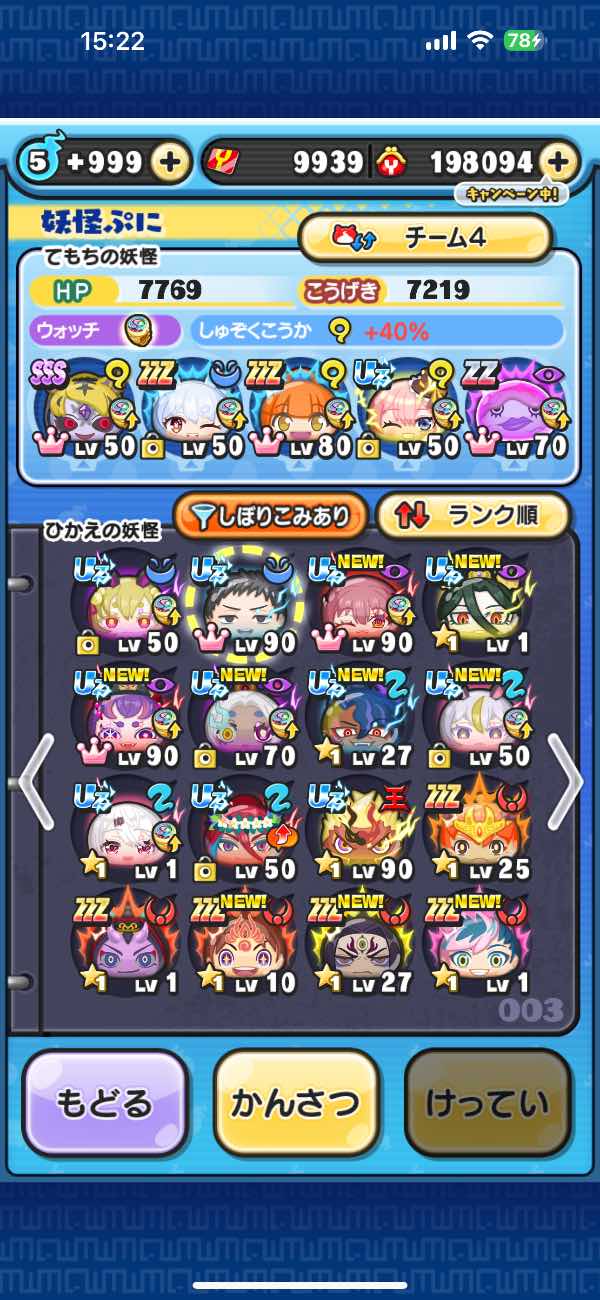
Task: Select the flaming king yokai Lv90
Action: click(360, 829)
